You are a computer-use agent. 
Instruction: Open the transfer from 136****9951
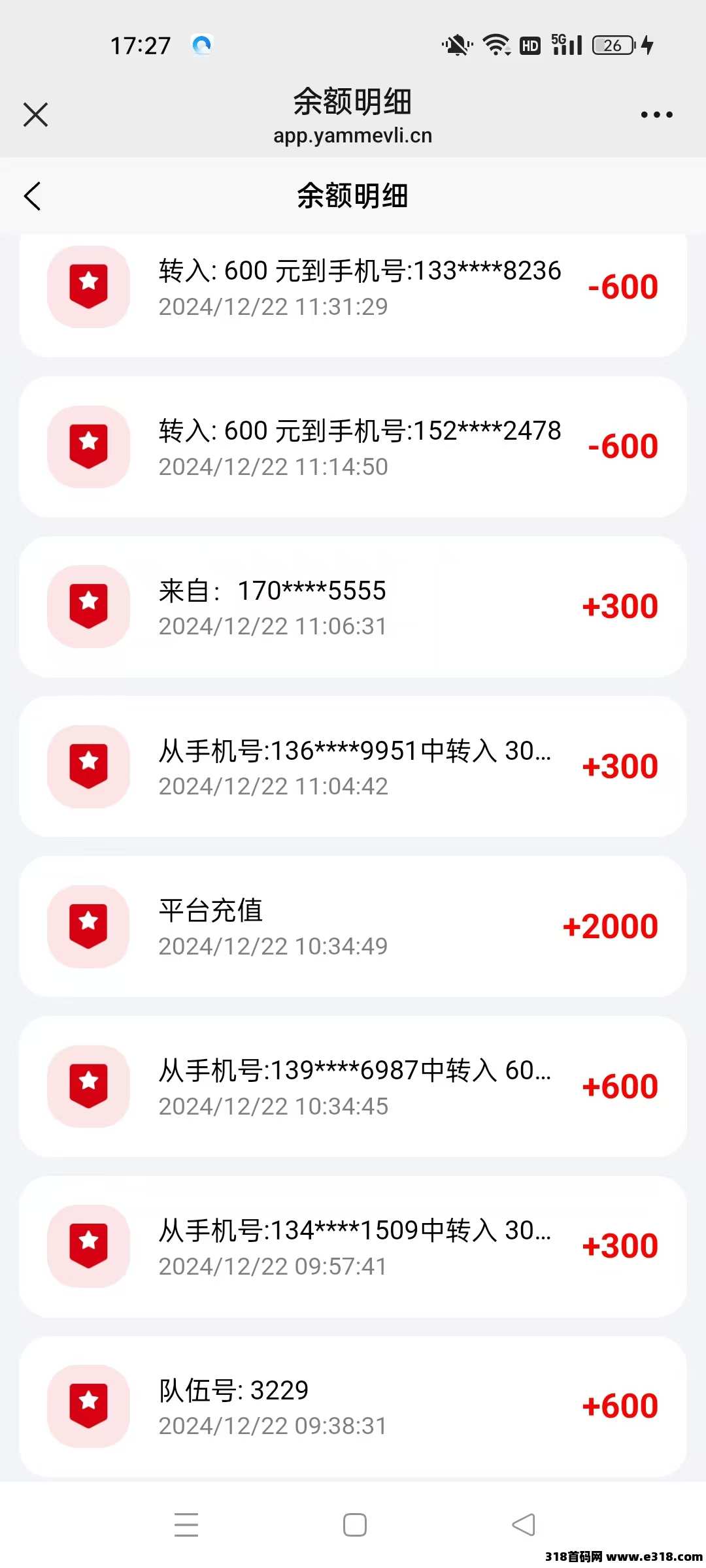353,766
